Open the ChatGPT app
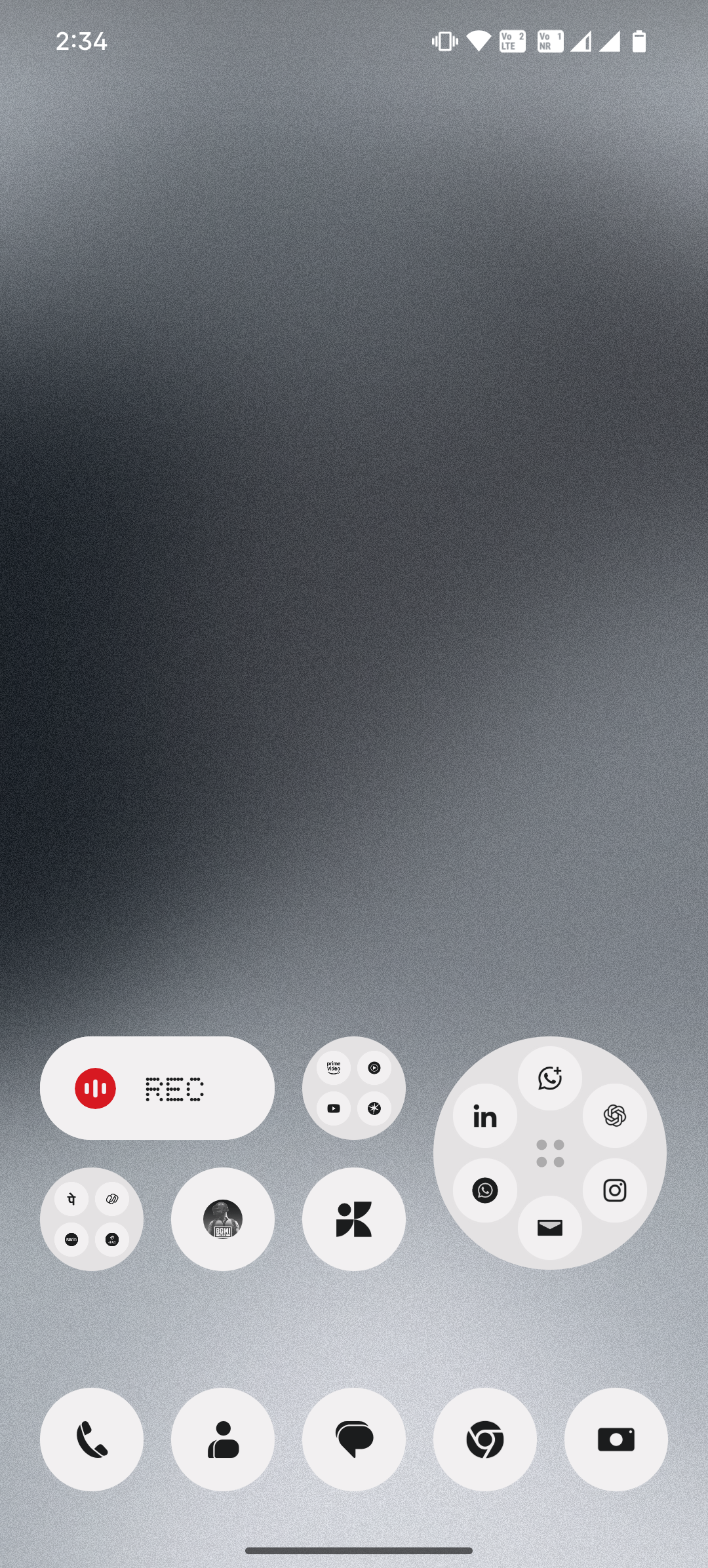This screenshot has width=708, height=1568. (615, 1116)
